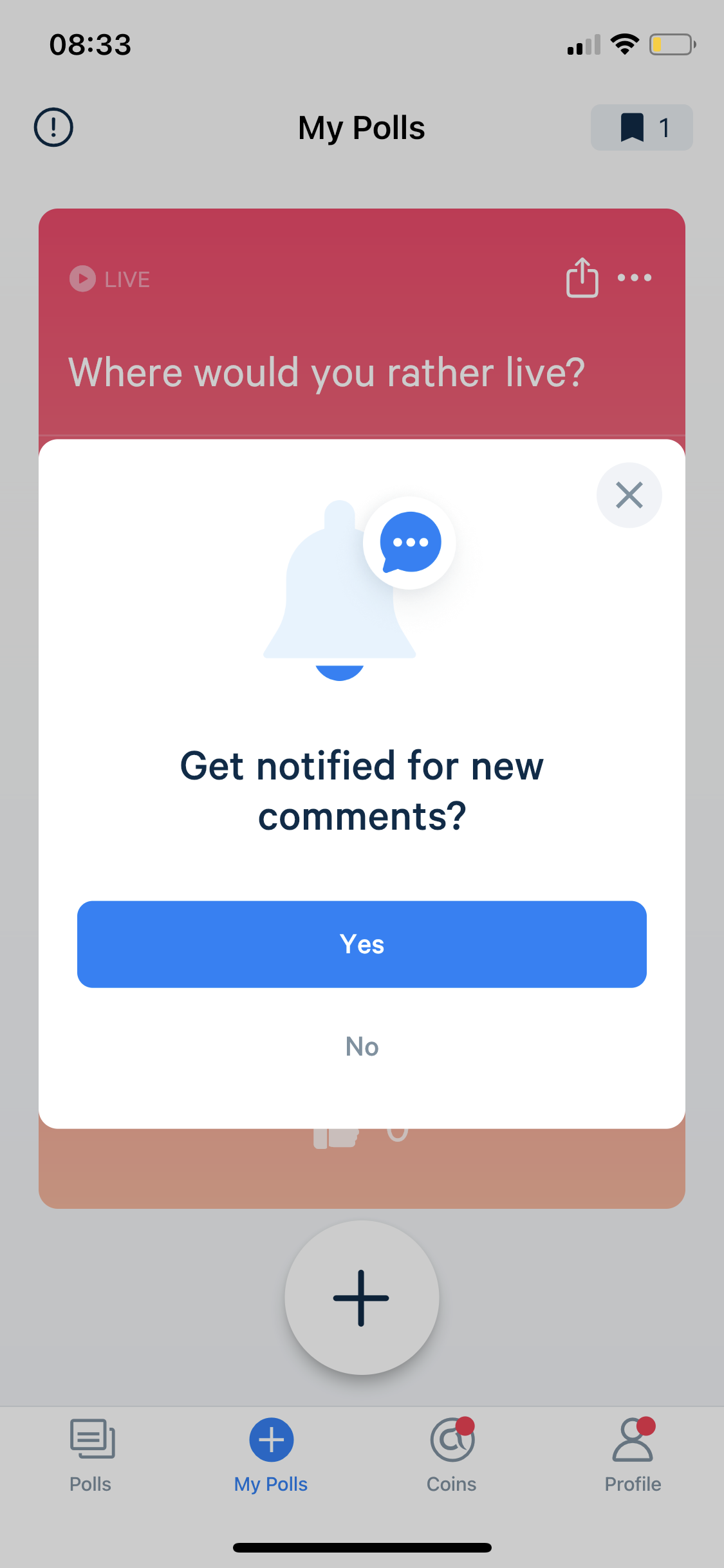This screenshot has width=724, height=1568.
Task: Enable comment notifications by tapping Yes
Action: pyautogui.click(x=361, y=944)
